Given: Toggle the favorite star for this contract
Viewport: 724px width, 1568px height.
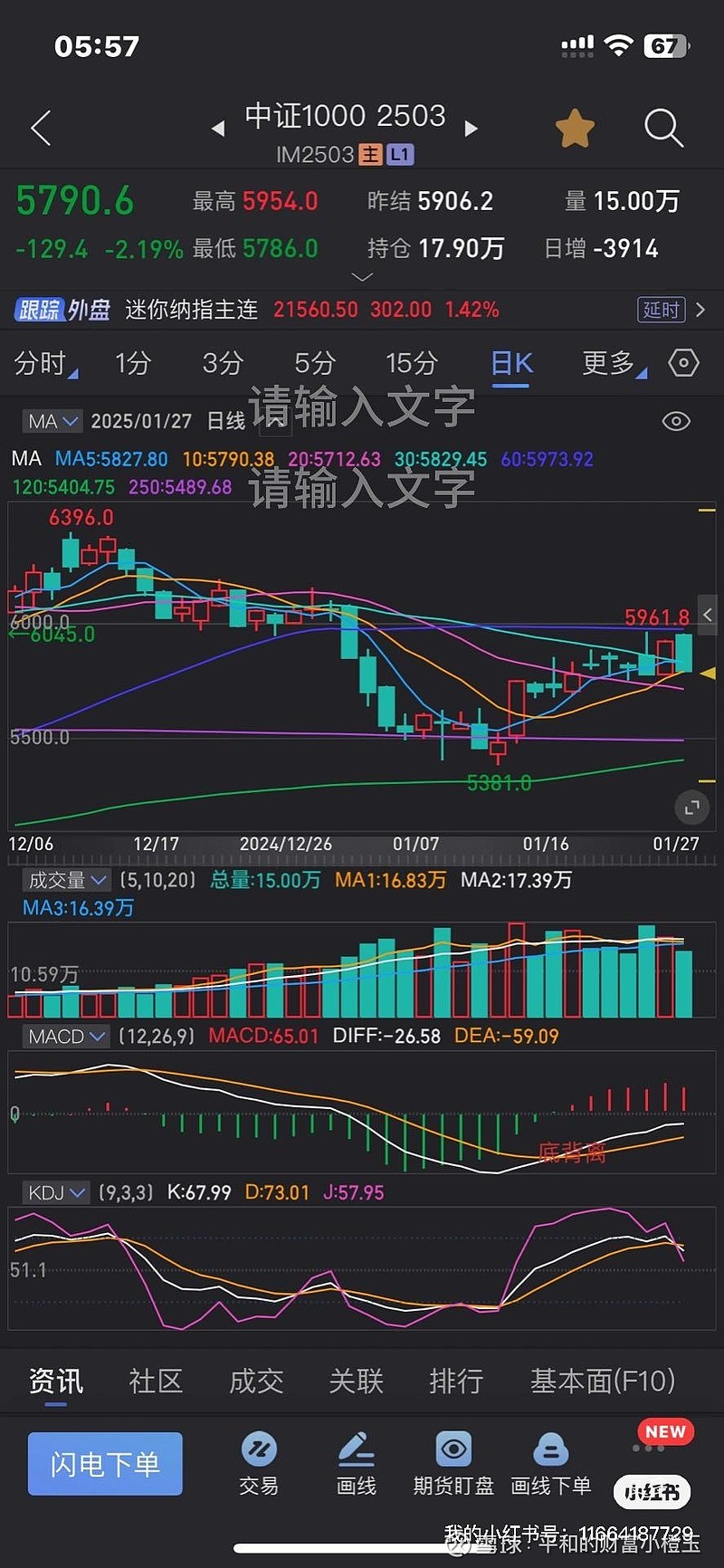Looking at the screenshot, I should tap(575, 129).
